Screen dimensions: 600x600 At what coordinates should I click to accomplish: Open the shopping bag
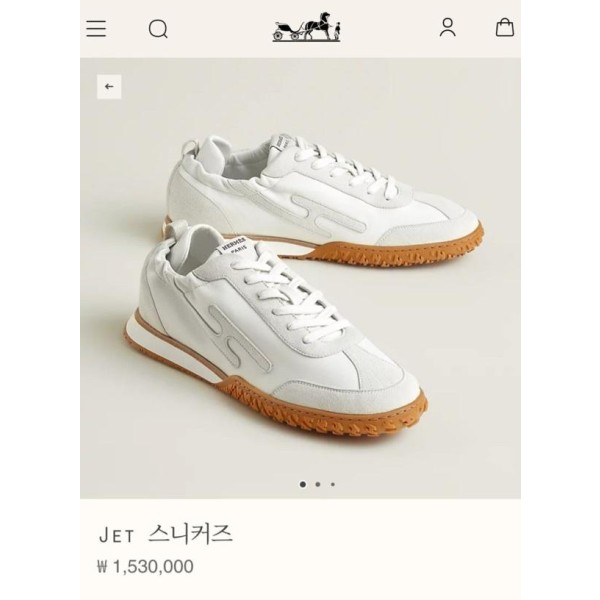tap(505, 28)
